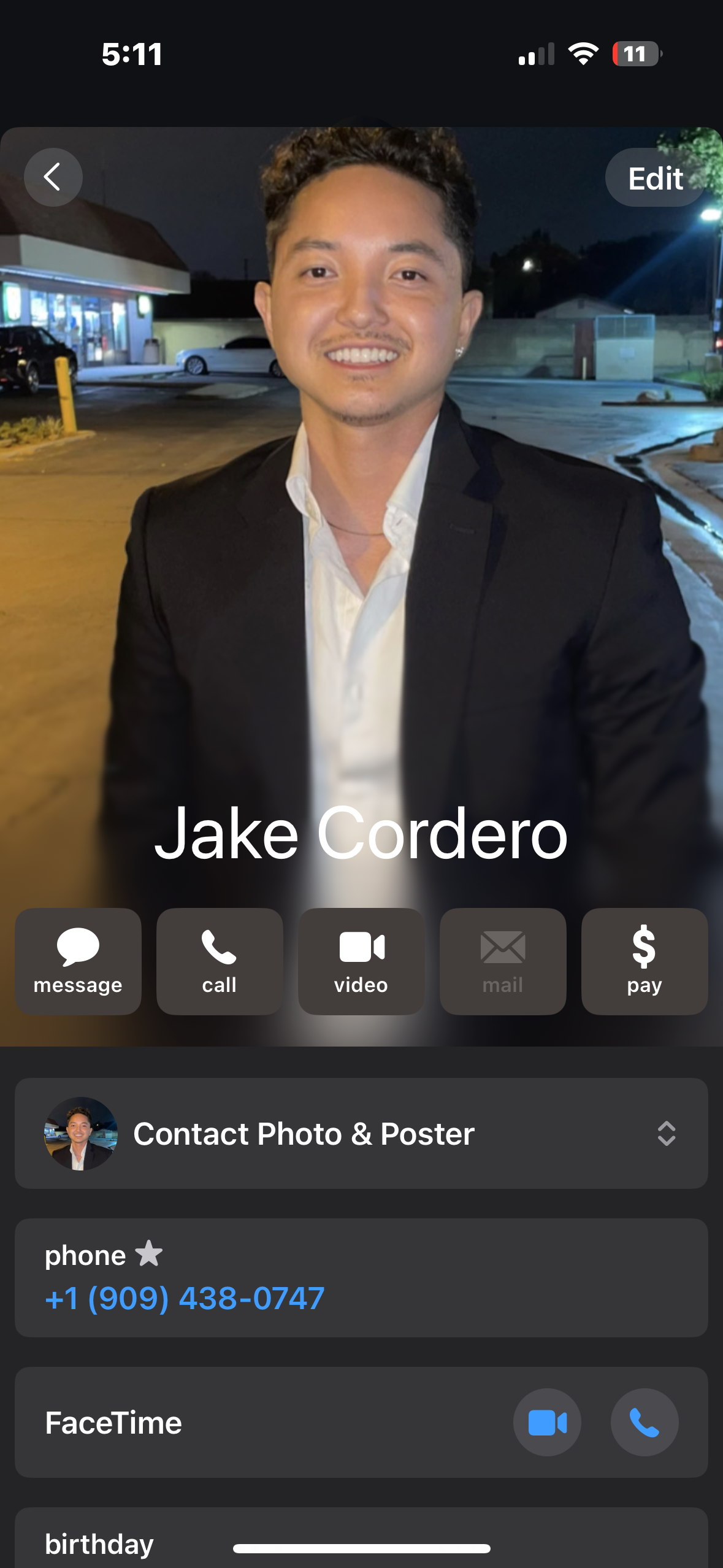Open Contact Photo & Poster options

click(361, 1133)
